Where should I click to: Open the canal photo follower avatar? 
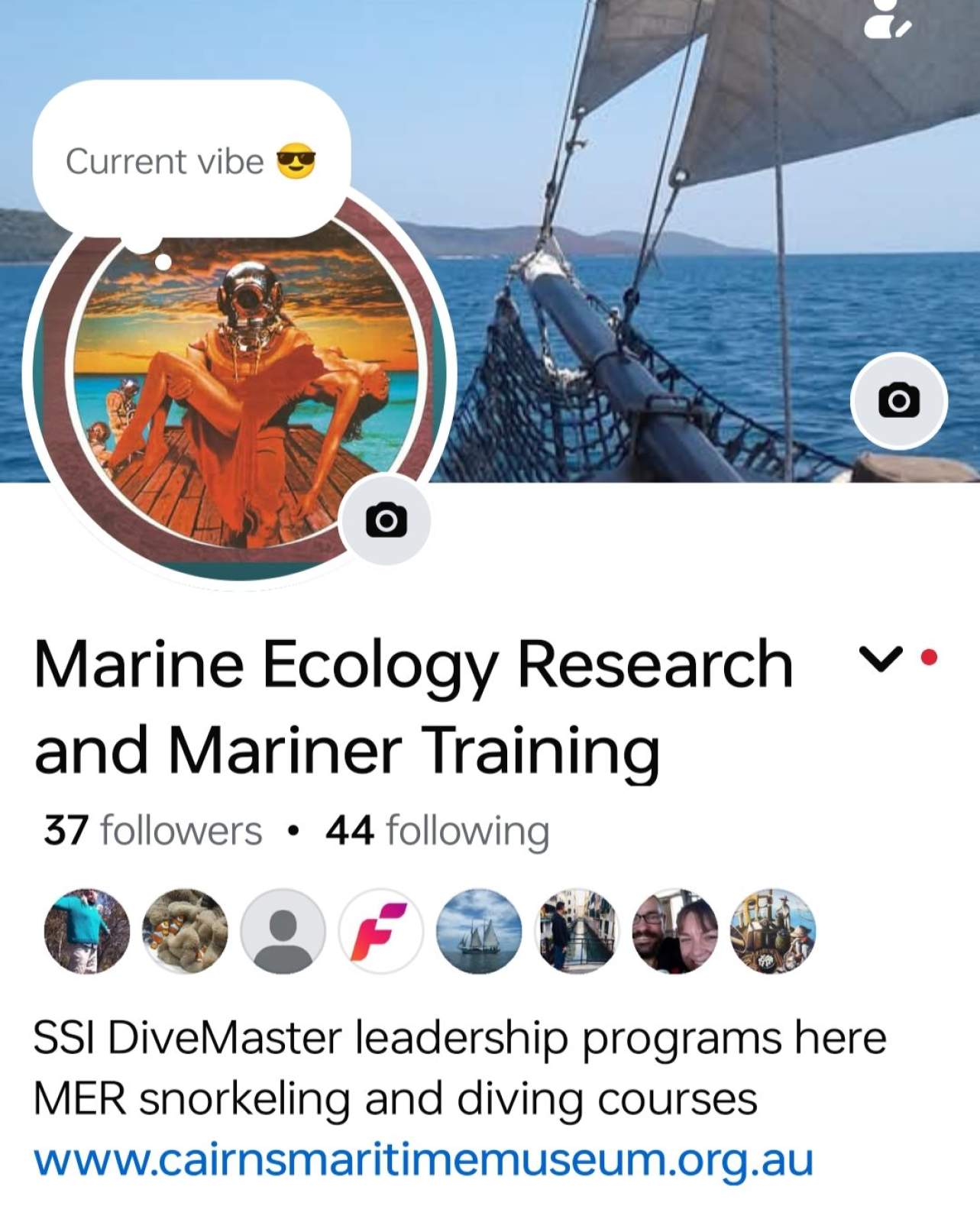[577, 931]
